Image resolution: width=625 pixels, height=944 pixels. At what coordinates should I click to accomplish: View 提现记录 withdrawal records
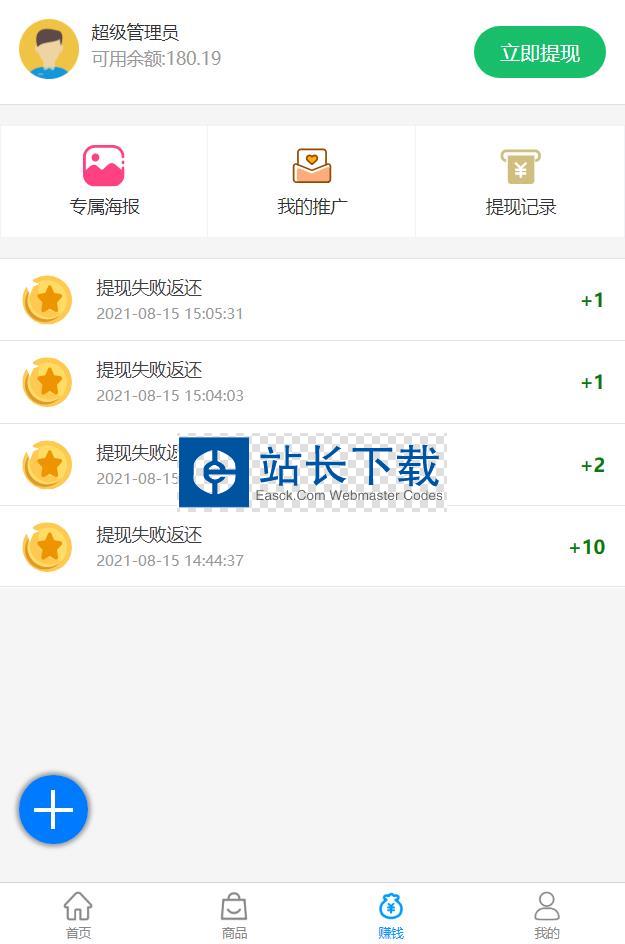coord(520,181)
